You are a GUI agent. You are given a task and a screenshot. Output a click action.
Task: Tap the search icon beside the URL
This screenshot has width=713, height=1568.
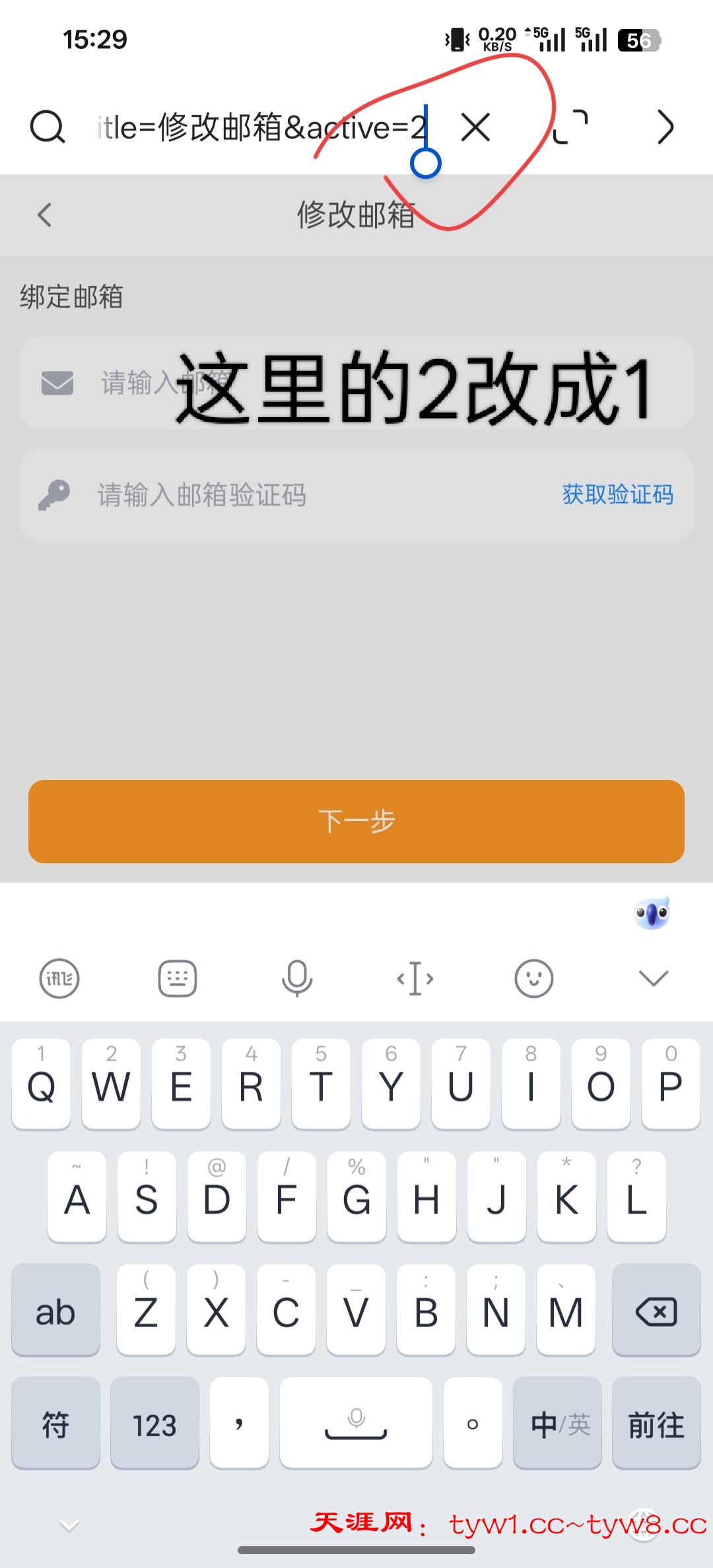point(48,127)
